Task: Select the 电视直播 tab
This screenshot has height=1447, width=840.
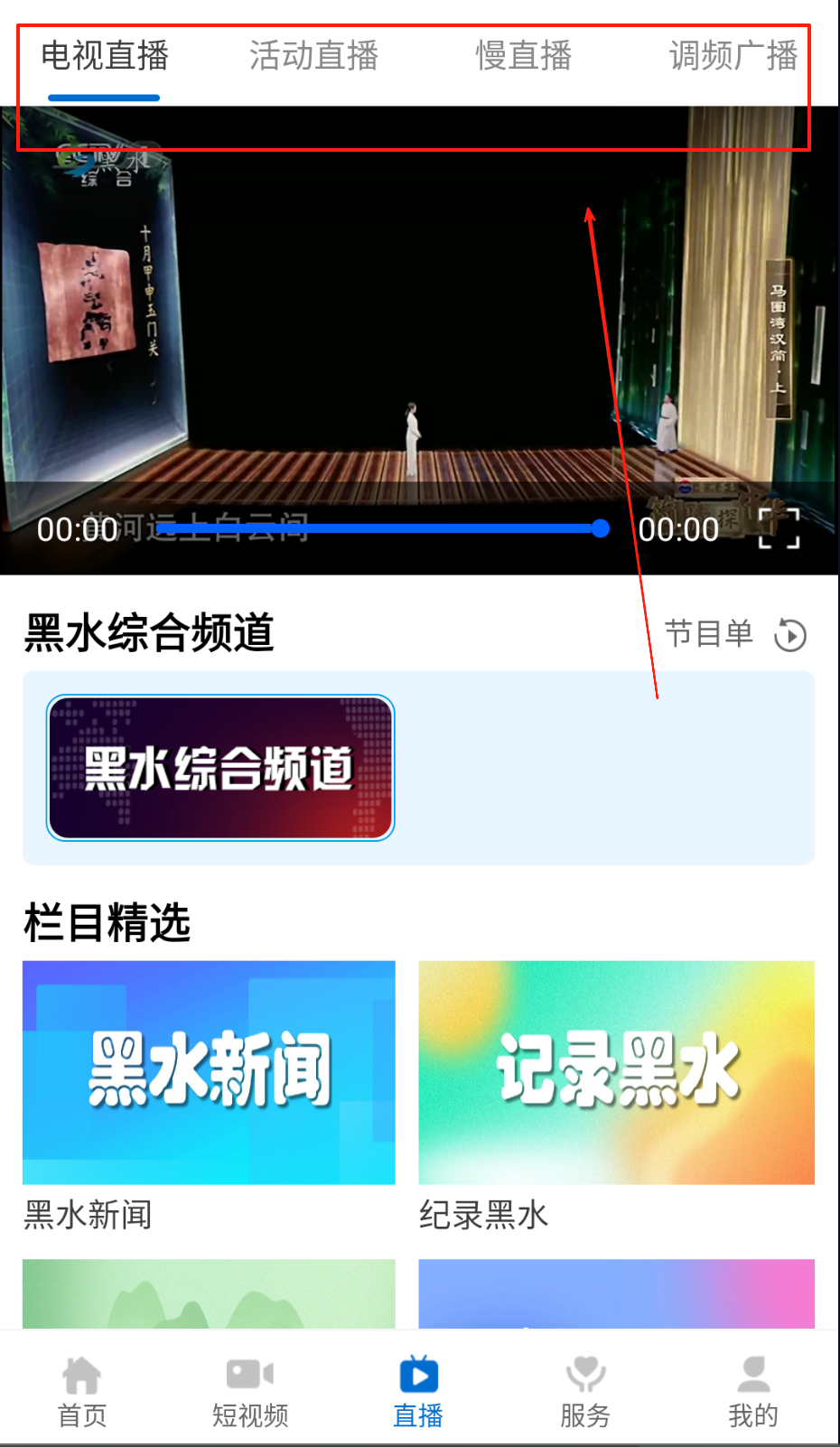Action: (105, 56)
